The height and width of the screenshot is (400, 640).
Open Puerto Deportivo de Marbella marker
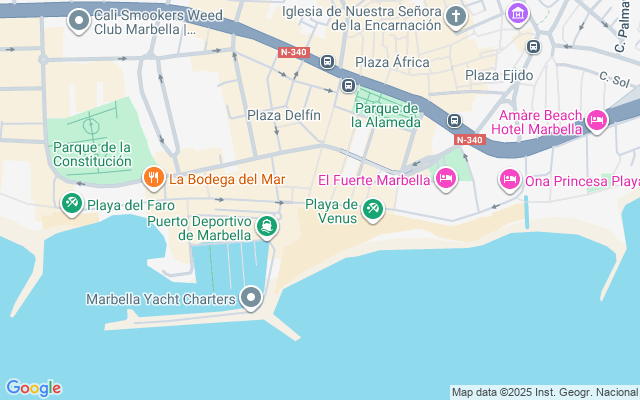pos(266,227)
